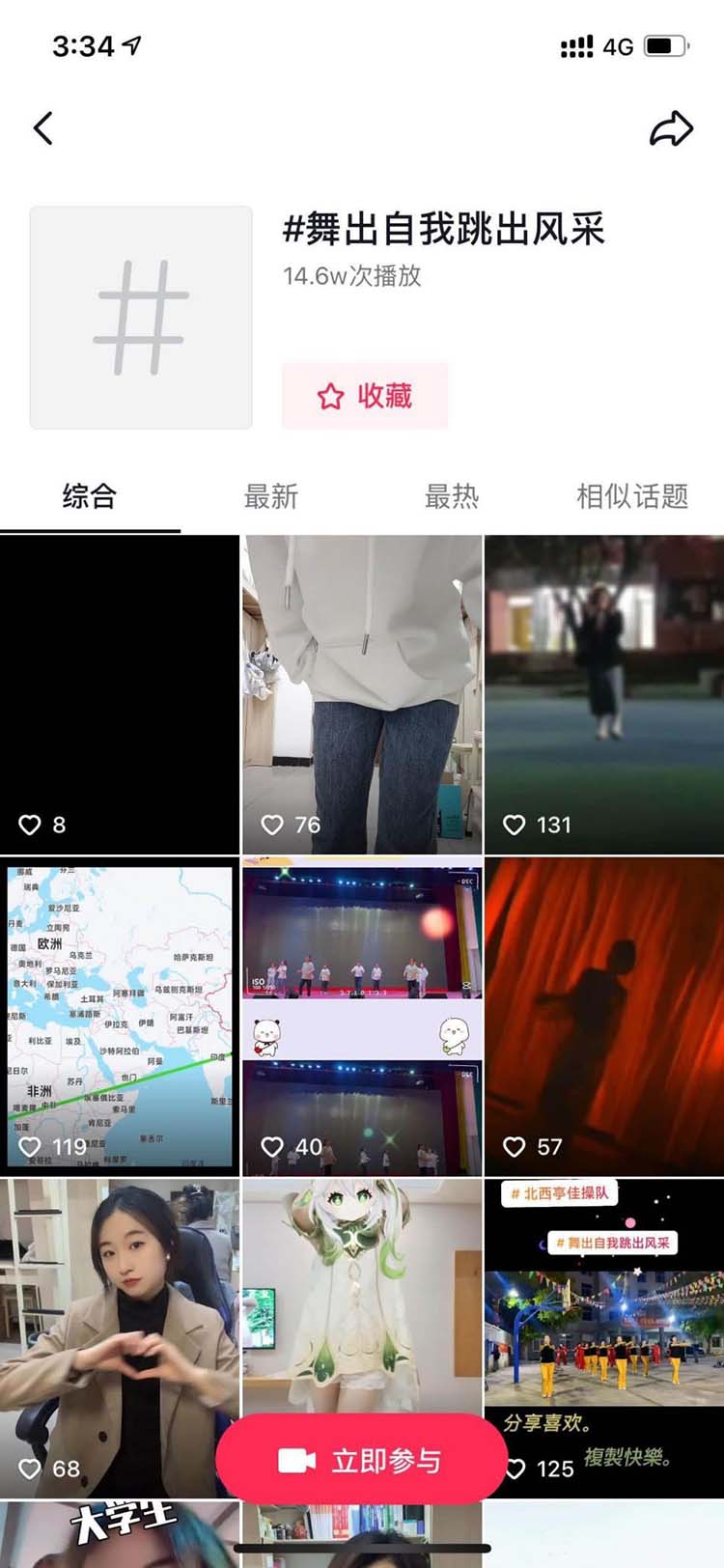Open the 相似话题 tab
This screenshot has width=724, height=1568.
pos(632,496)
